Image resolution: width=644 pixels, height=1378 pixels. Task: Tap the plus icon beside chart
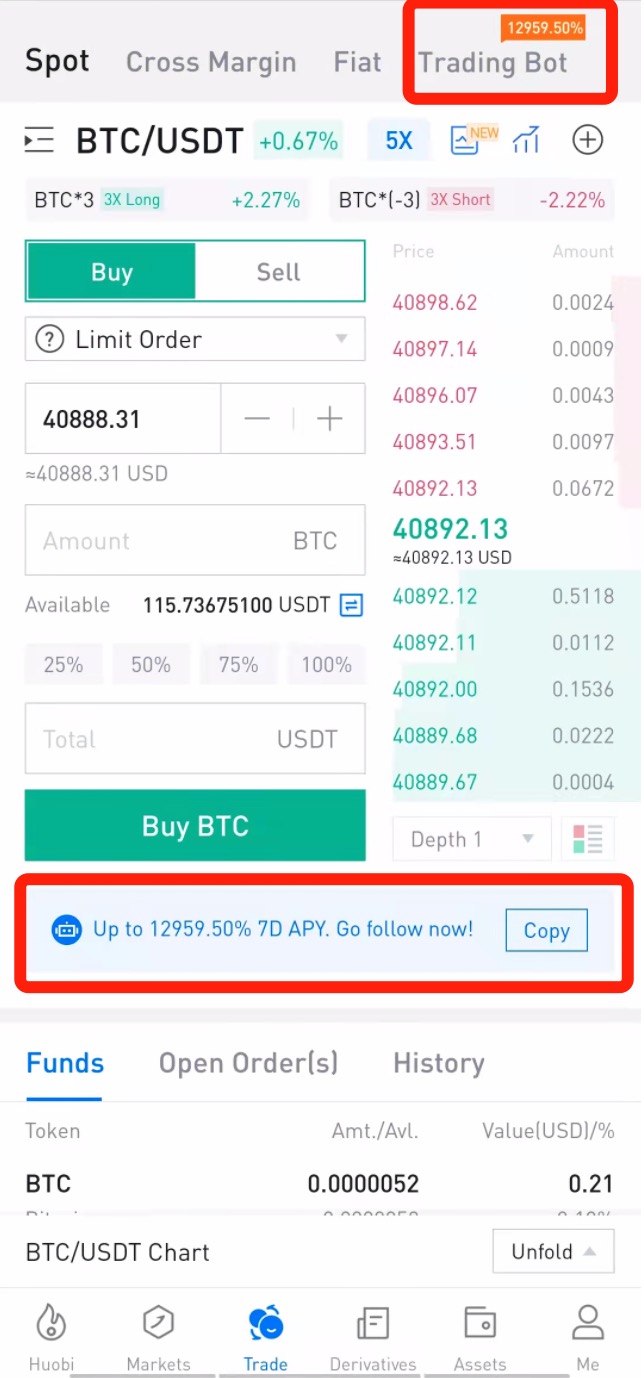click(x=588, y=140)
